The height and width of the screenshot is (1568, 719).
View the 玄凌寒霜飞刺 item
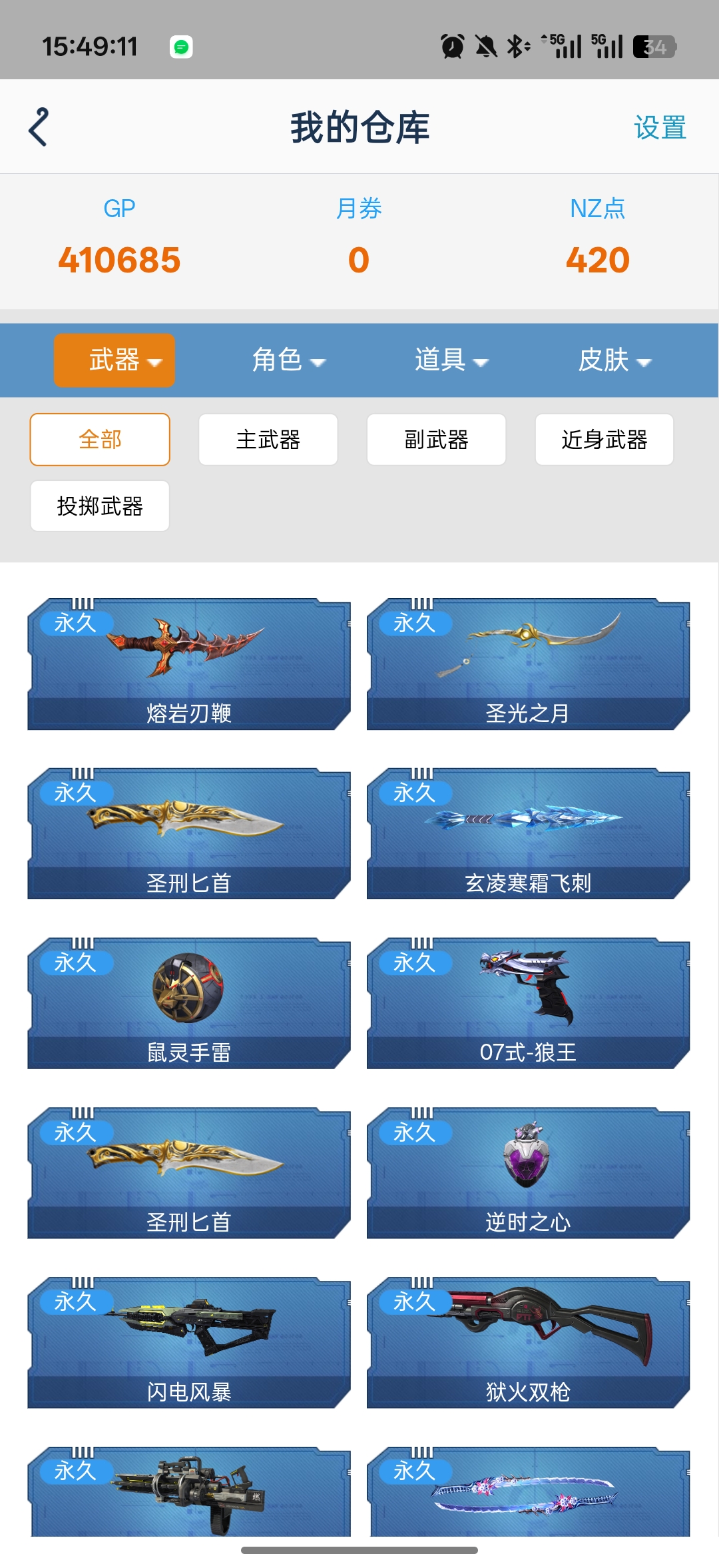point(528,833)
